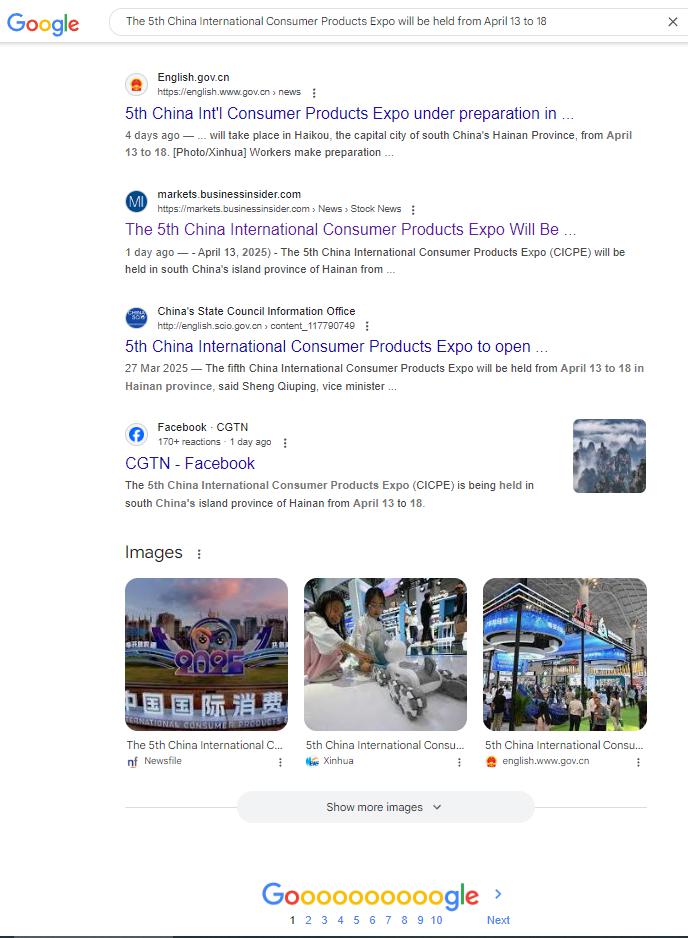Image resolution: width=688 pixels, height=938 pixels.
Task: Tap the search box with the Expo query
Action: pos(380,22)
